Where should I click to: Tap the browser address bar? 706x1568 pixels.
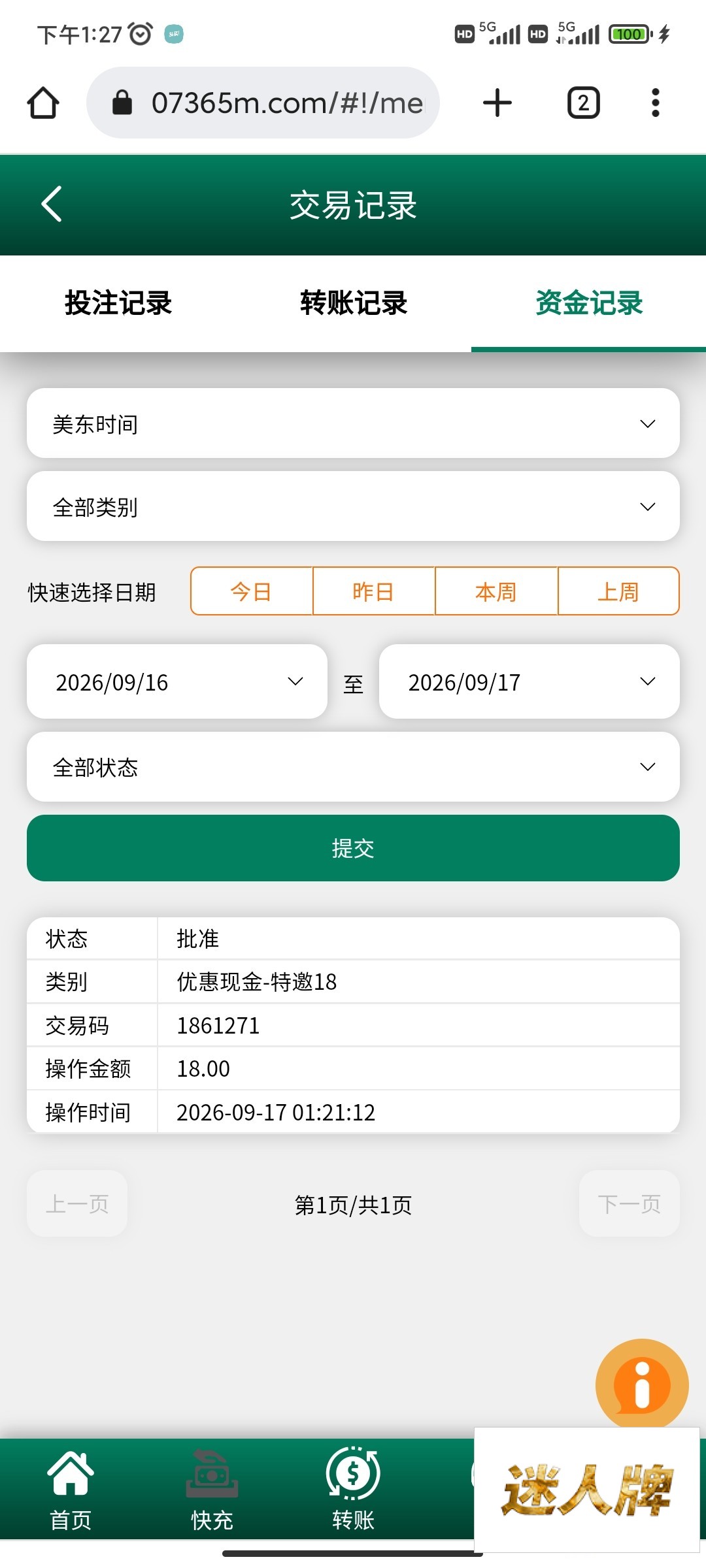coord(263,103)
